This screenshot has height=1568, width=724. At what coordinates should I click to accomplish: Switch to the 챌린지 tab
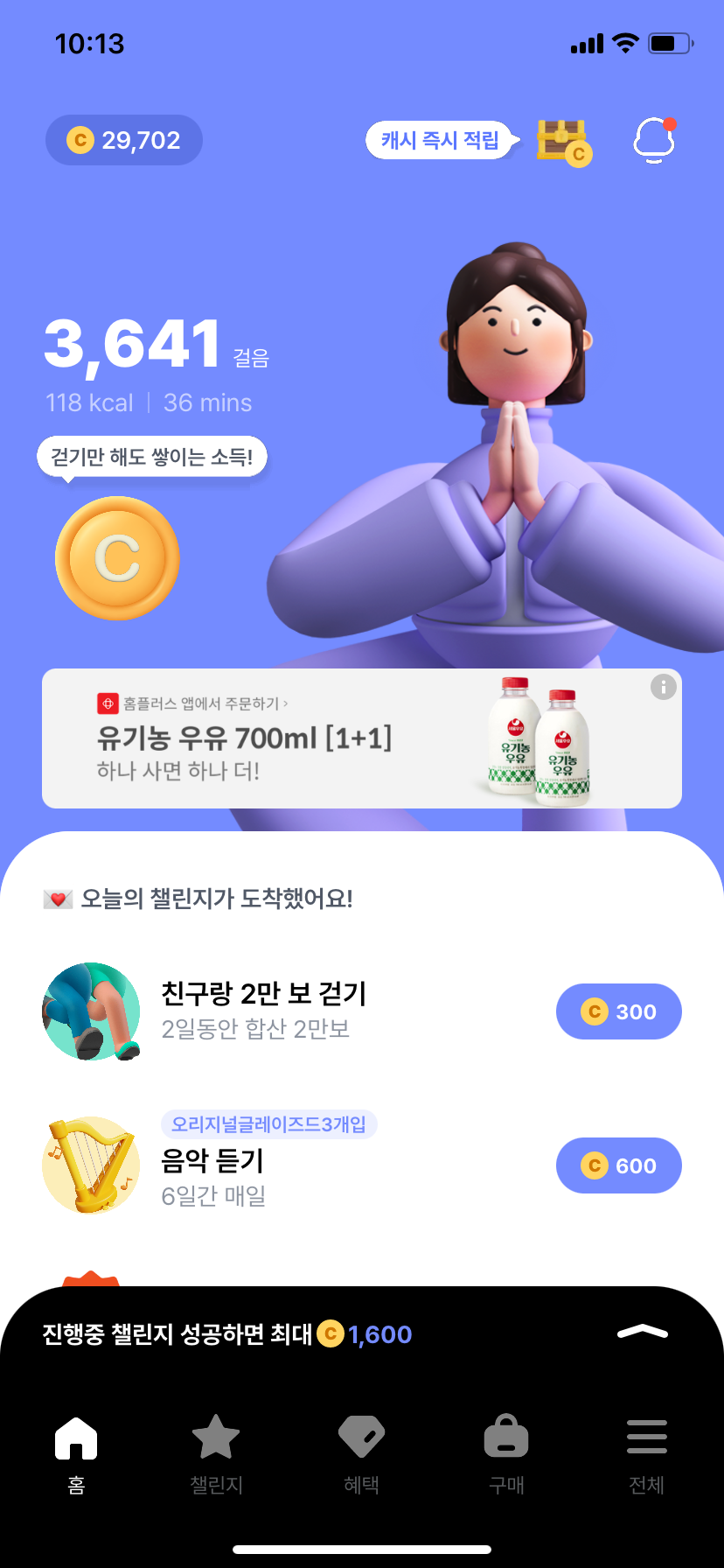coord(216,1454)
